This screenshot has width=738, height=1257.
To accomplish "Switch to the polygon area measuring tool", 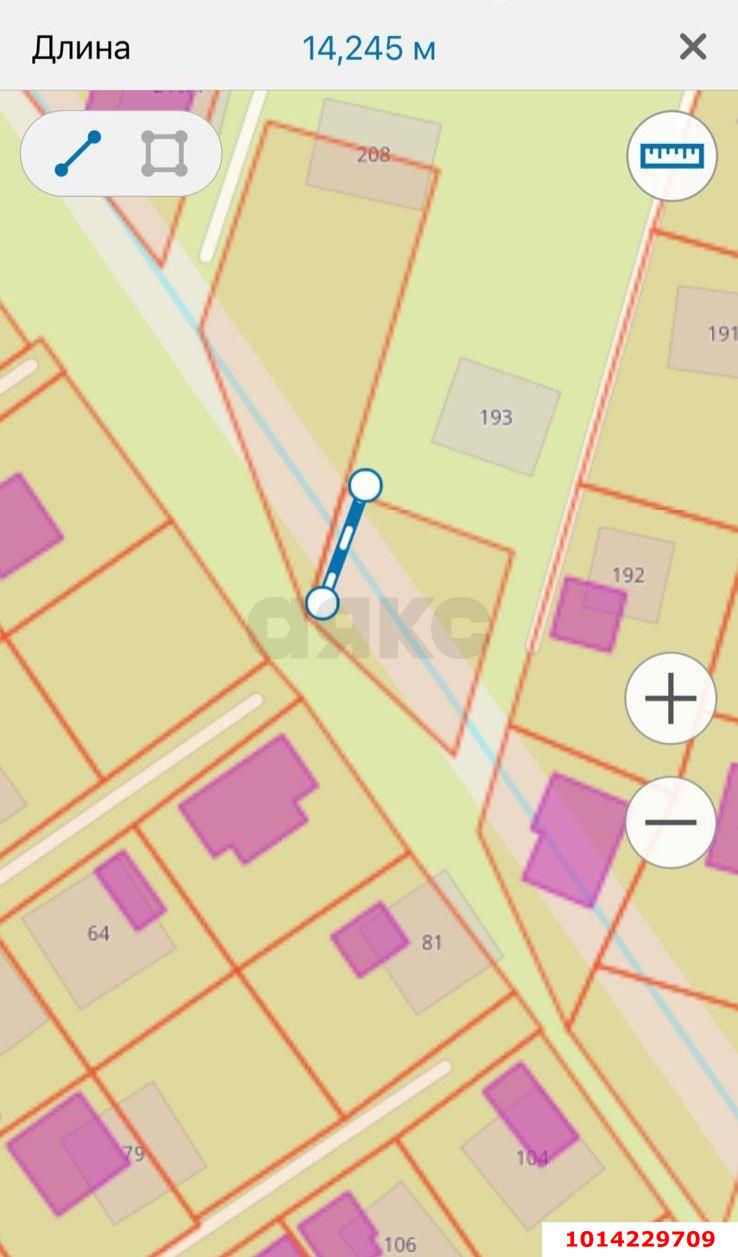I will click(165, 154).
